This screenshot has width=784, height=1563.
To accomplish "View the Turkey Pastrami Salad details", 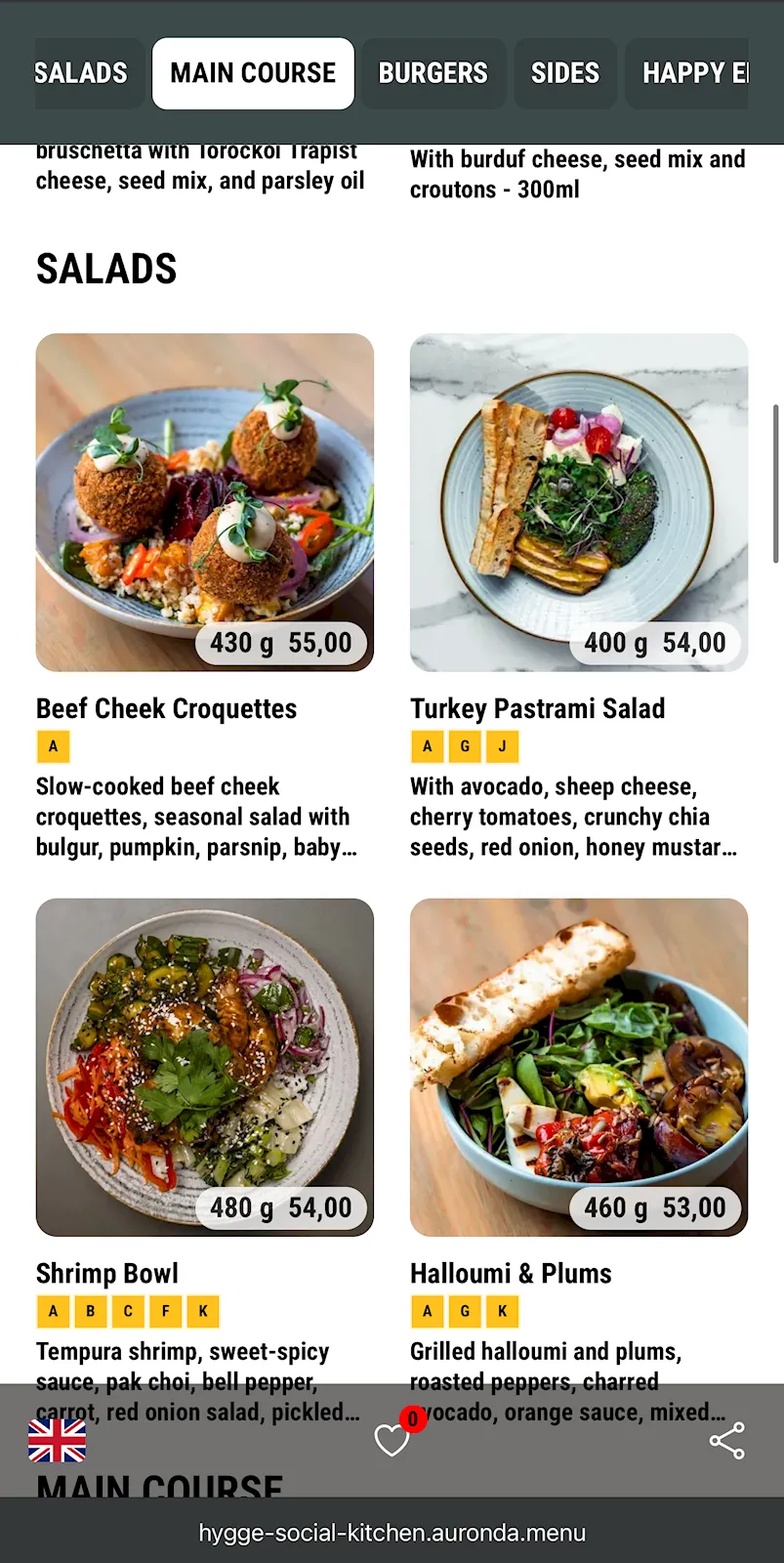I will 579,503.
